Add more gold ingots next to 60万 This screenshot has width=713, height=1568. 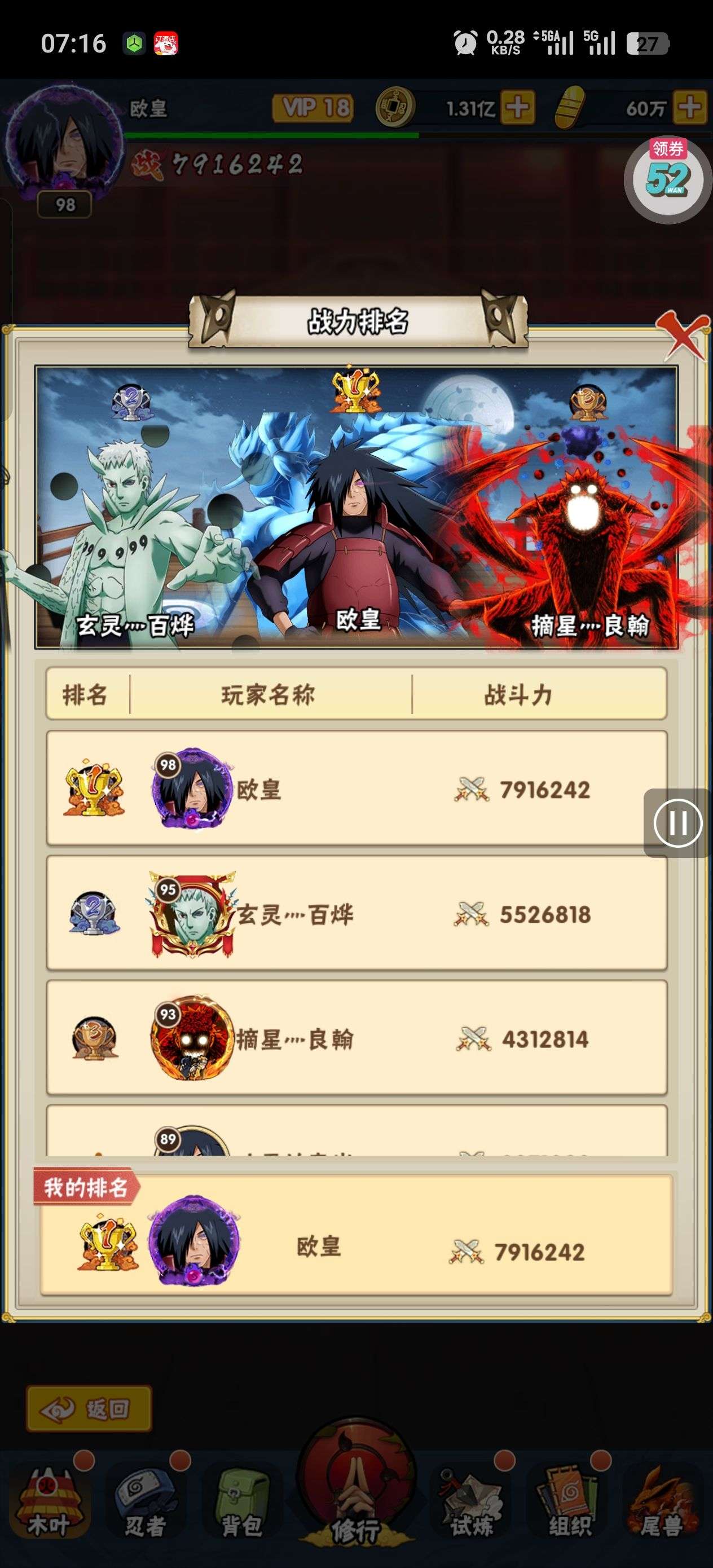click(x=689, y=108)
